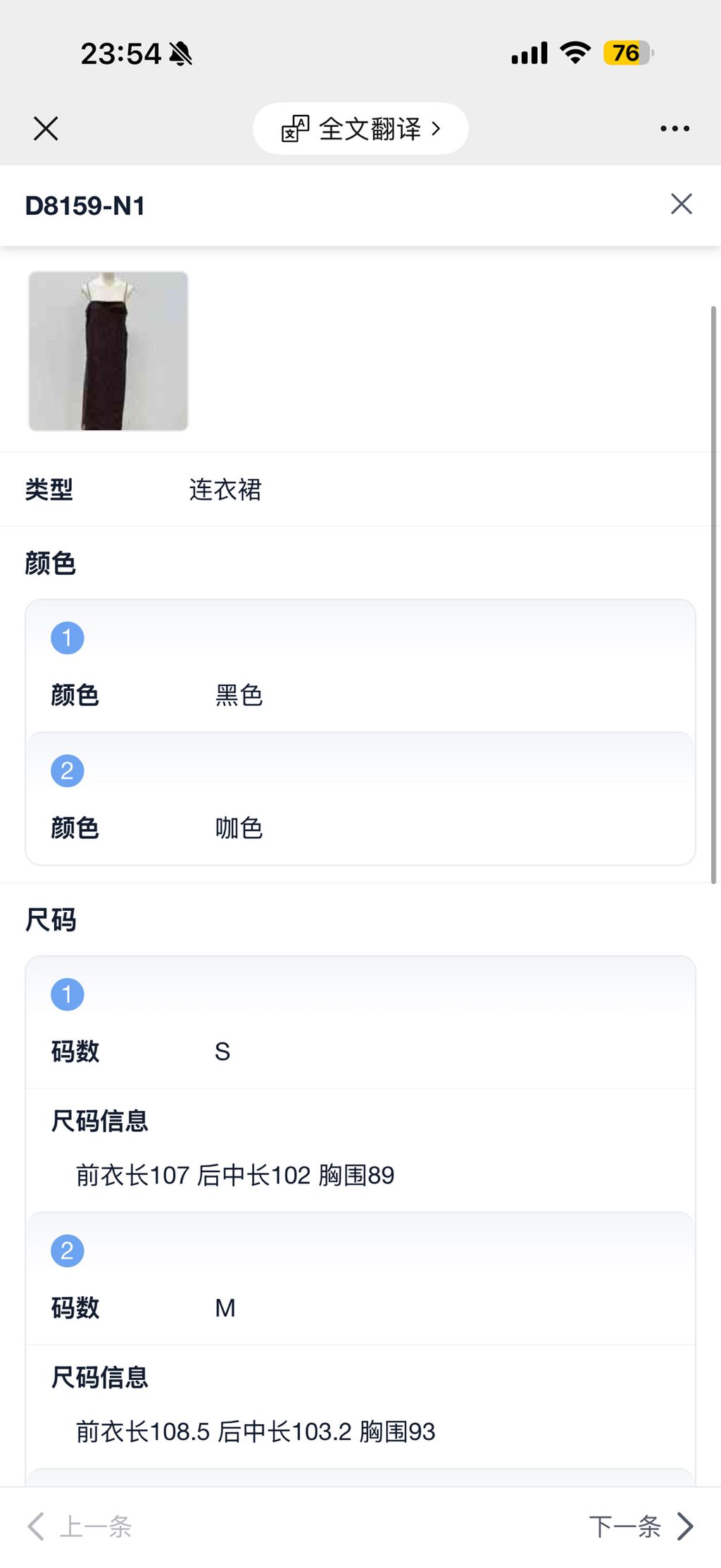
Task: Expand the 尺码 size section
Action: click(x=50, y=920)
